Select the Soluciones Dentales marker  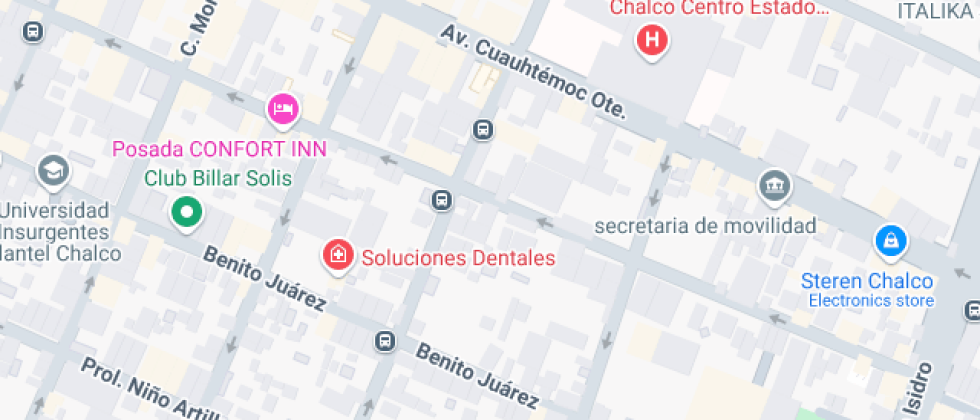click(x=339, y=255)
